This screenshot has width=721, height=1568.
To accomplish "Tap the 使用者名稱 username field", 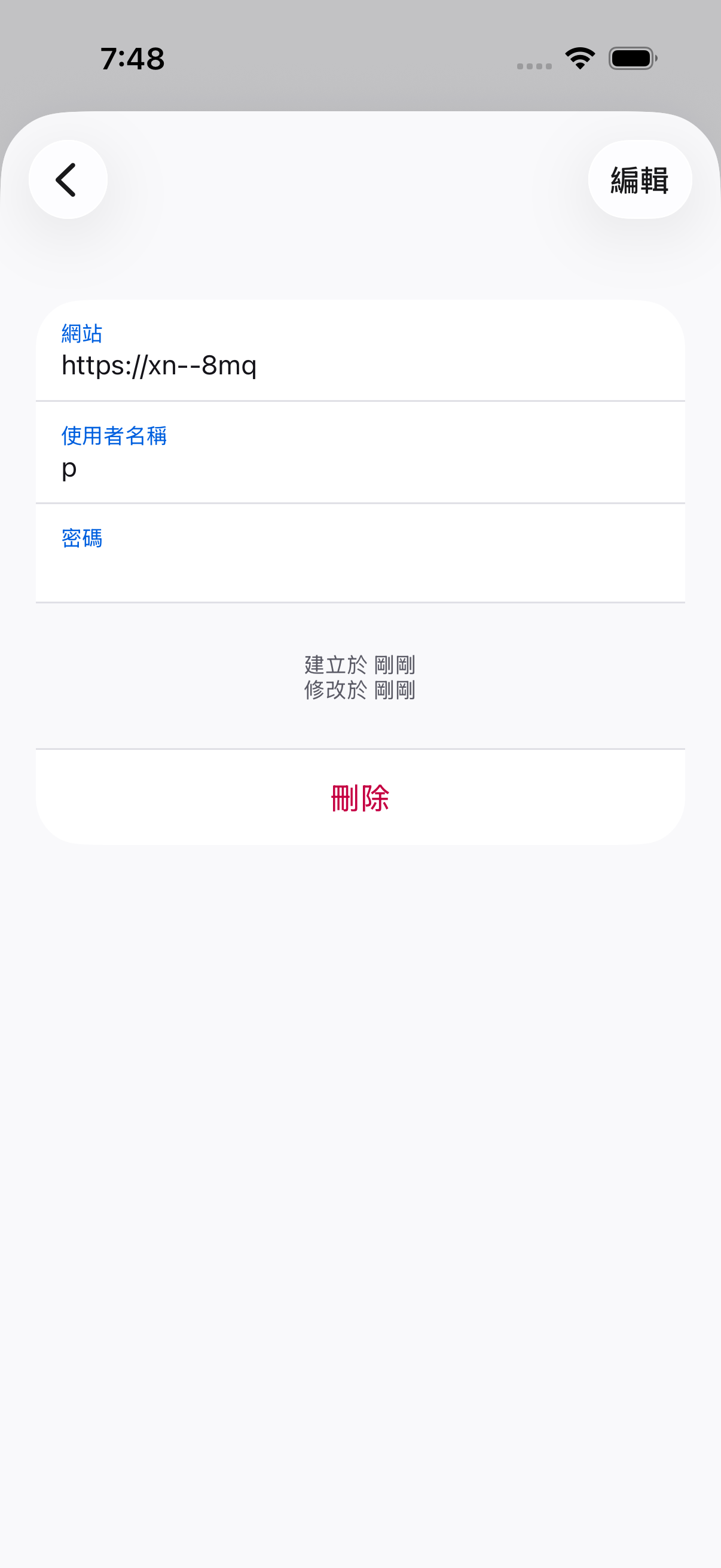I will (360, 453).
